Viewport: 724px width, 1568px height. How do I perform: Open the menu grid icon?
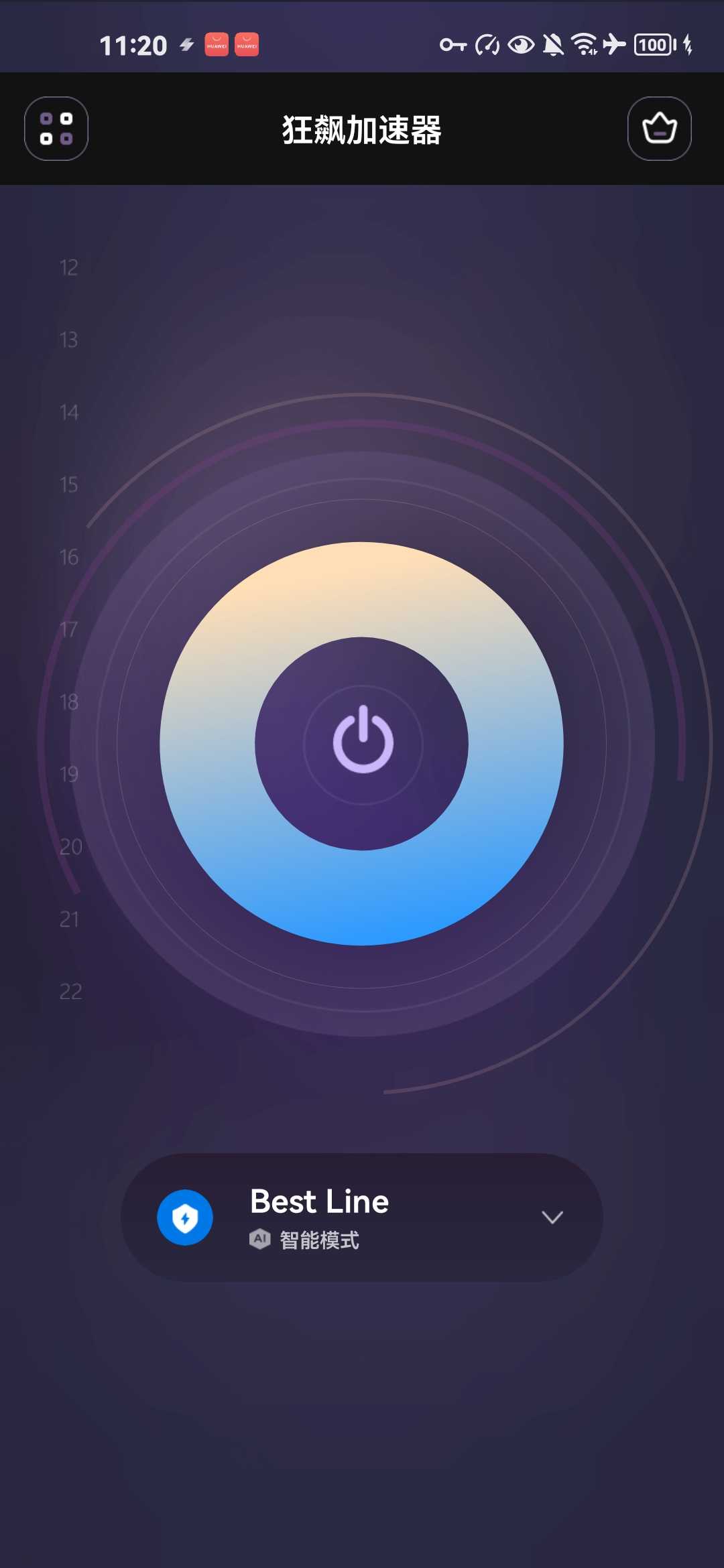click(56, 129)
